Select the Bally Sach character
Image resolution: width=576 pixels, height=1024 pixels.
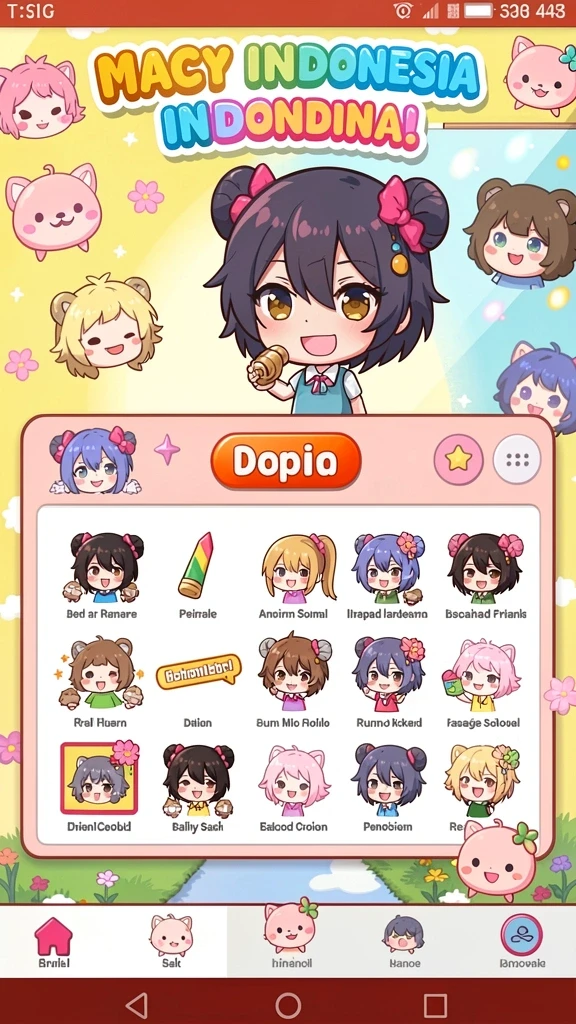[197, 787]
